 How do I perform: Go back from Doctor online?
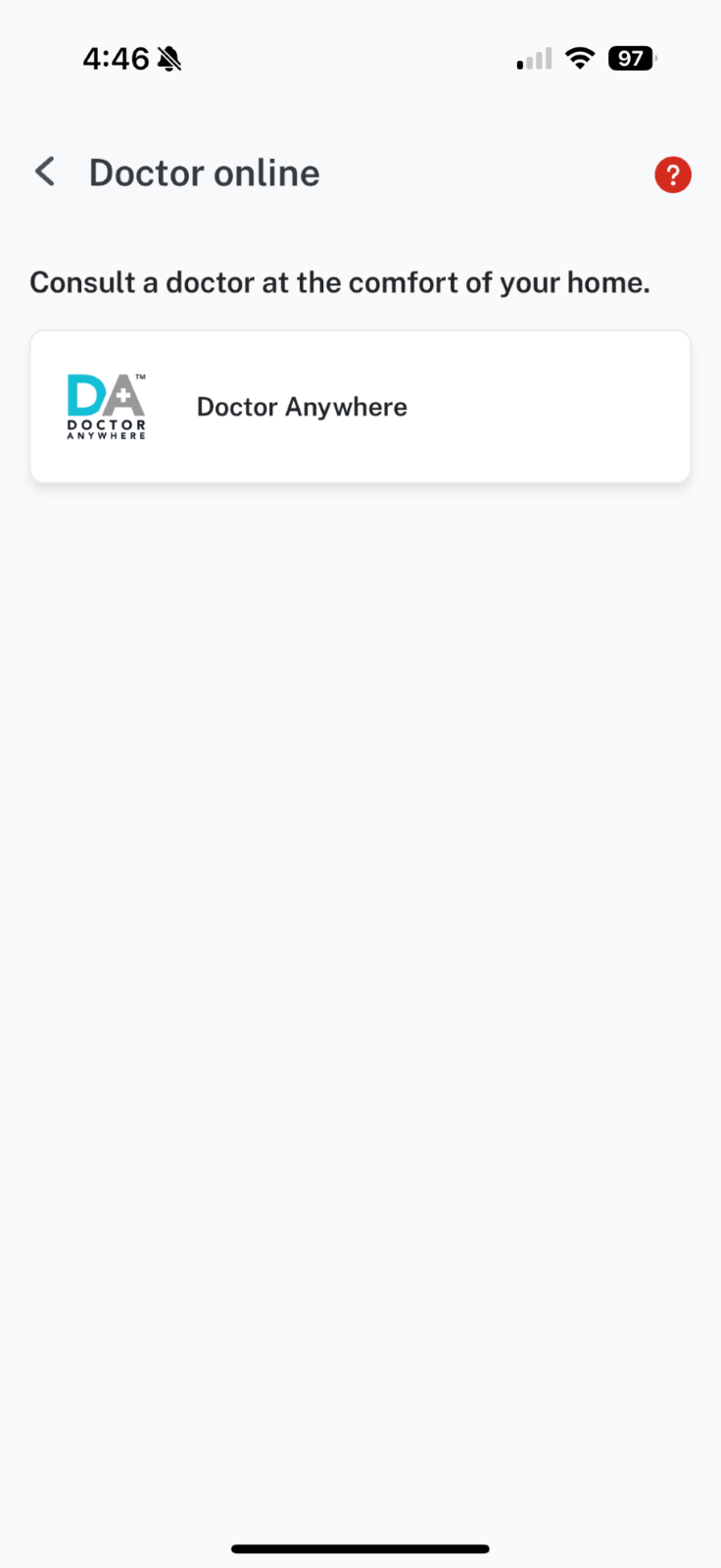pos(45,172)
